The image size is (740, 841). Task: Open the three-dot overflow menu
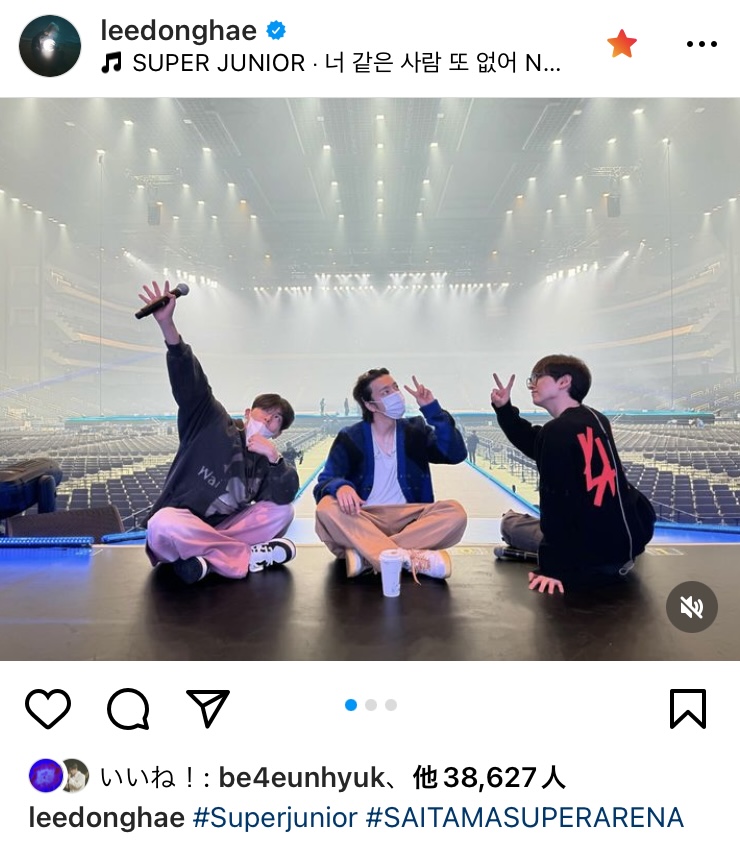tap(702, 44)
